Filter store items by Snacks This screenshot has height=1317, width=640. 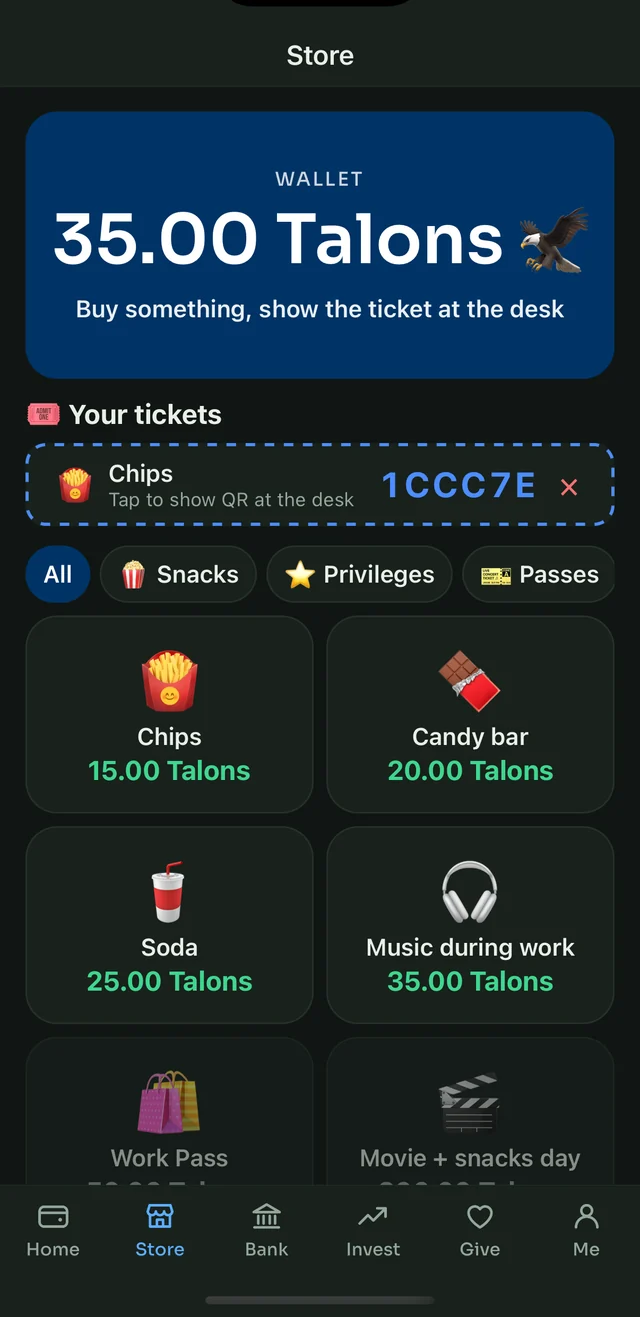(179, 574)
